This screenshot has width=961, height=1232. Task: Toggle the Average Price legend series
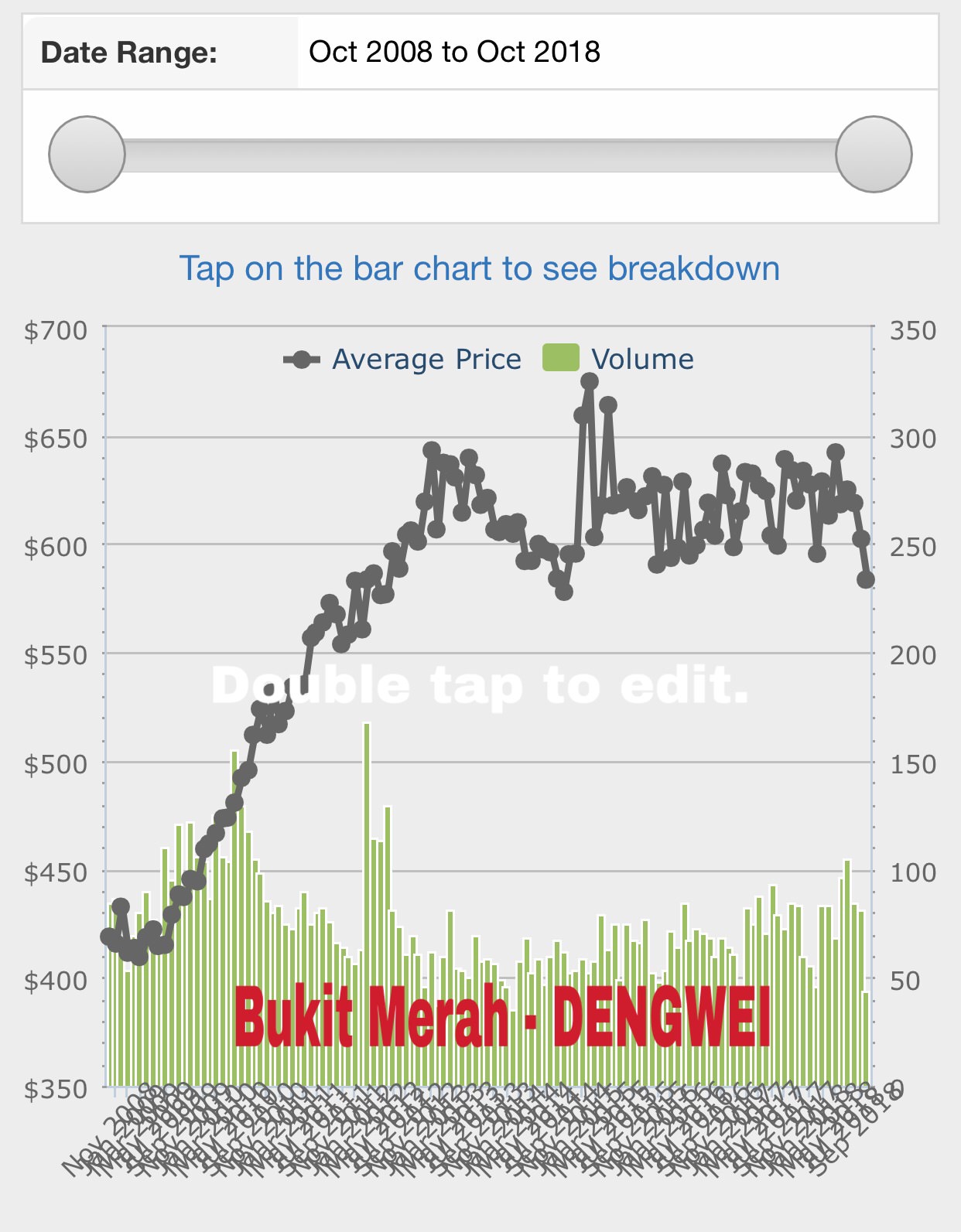point(402,360)
